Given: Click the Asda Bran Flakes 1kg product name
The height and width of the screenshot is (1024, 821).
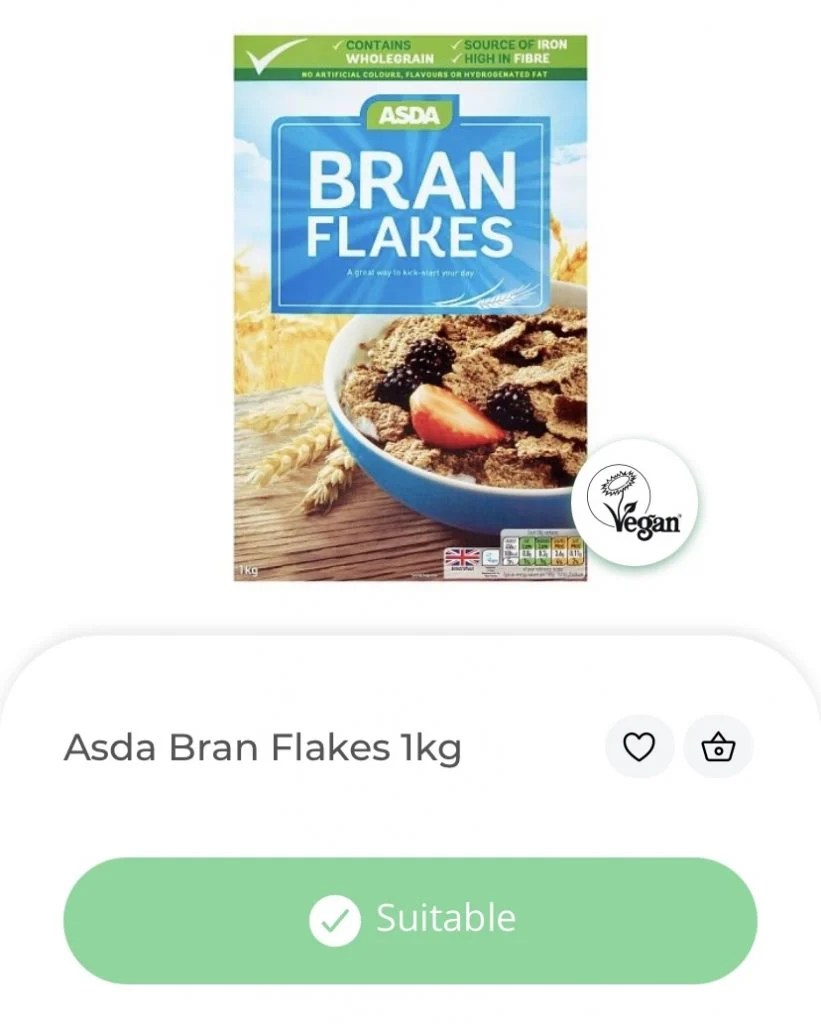Looking at the screenshot, I should [x=262, y=745].
